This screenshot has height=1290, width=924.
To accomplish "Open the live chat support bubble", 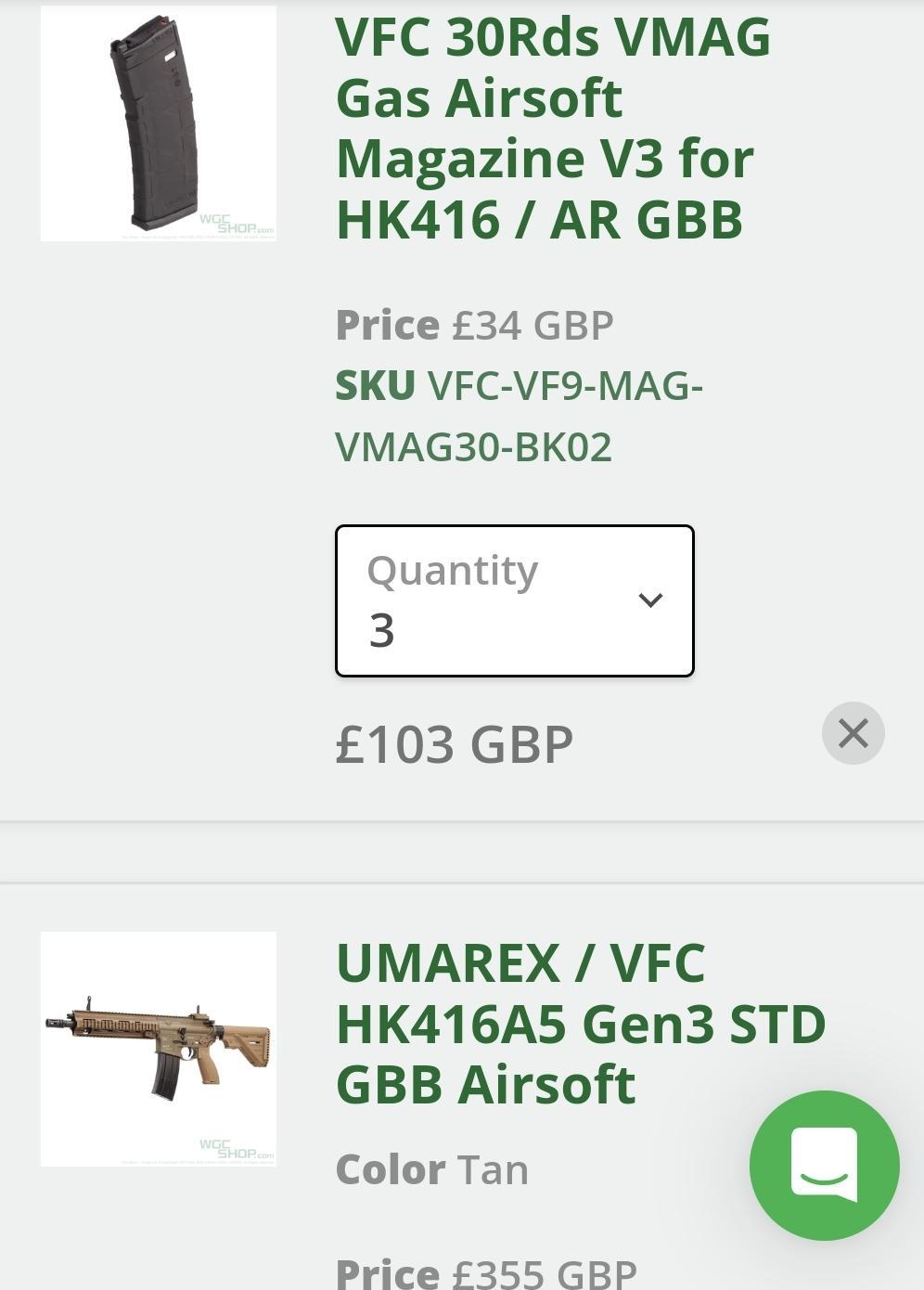I will click(x=824, y=1165).
